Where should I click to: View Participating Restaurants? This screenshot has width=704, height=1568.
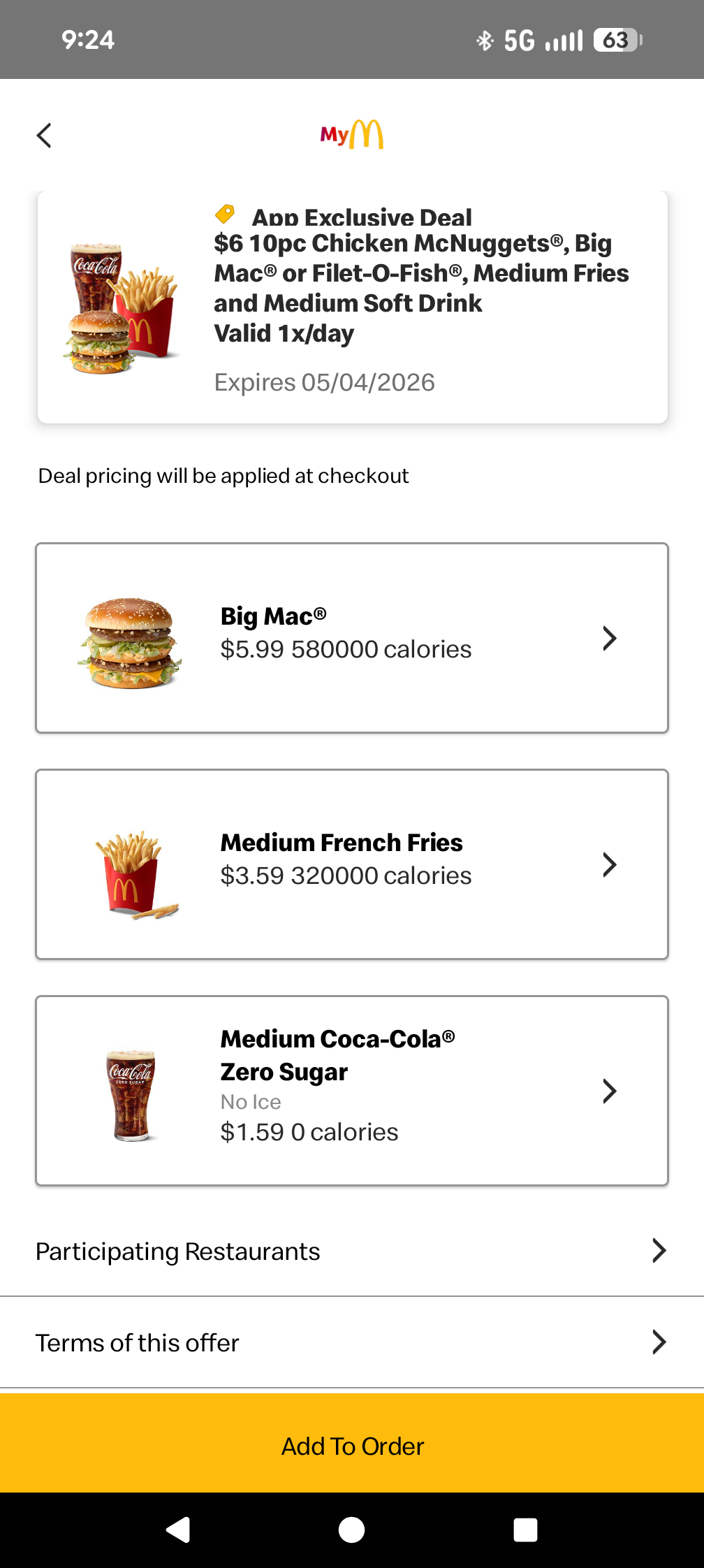click(352, 1251)
